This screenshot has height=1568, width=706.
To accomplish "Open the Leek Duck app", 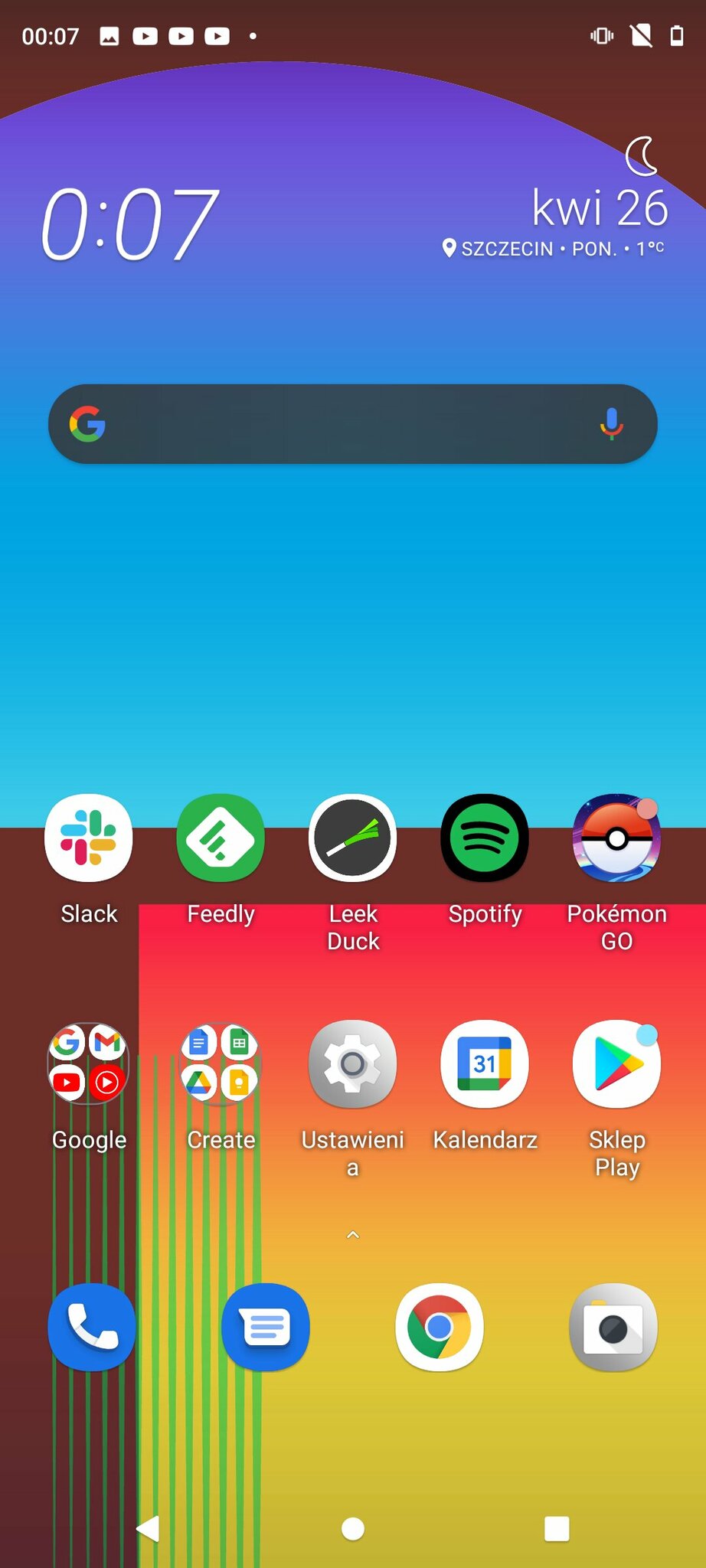I will click(x=352, y=838).
